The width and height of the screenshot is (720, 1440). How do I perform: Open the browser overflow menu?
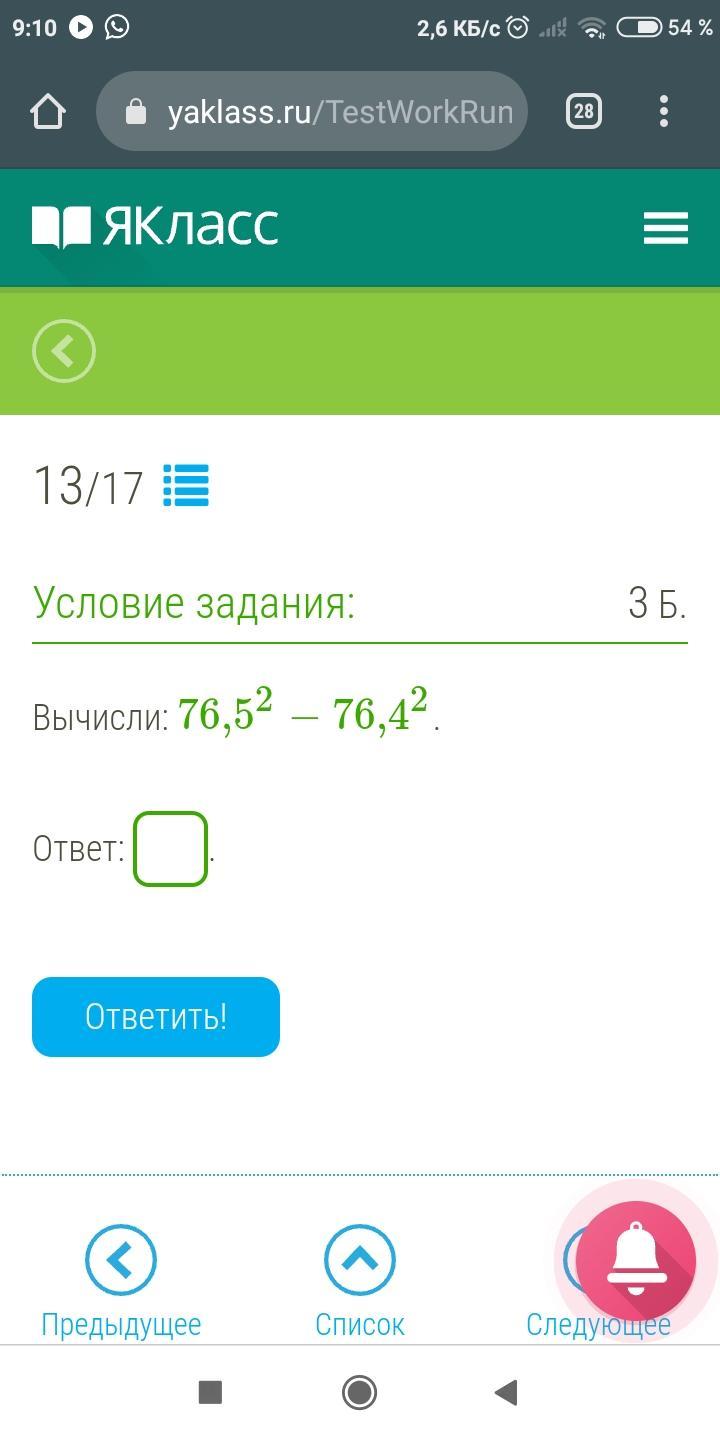point(664,111)
